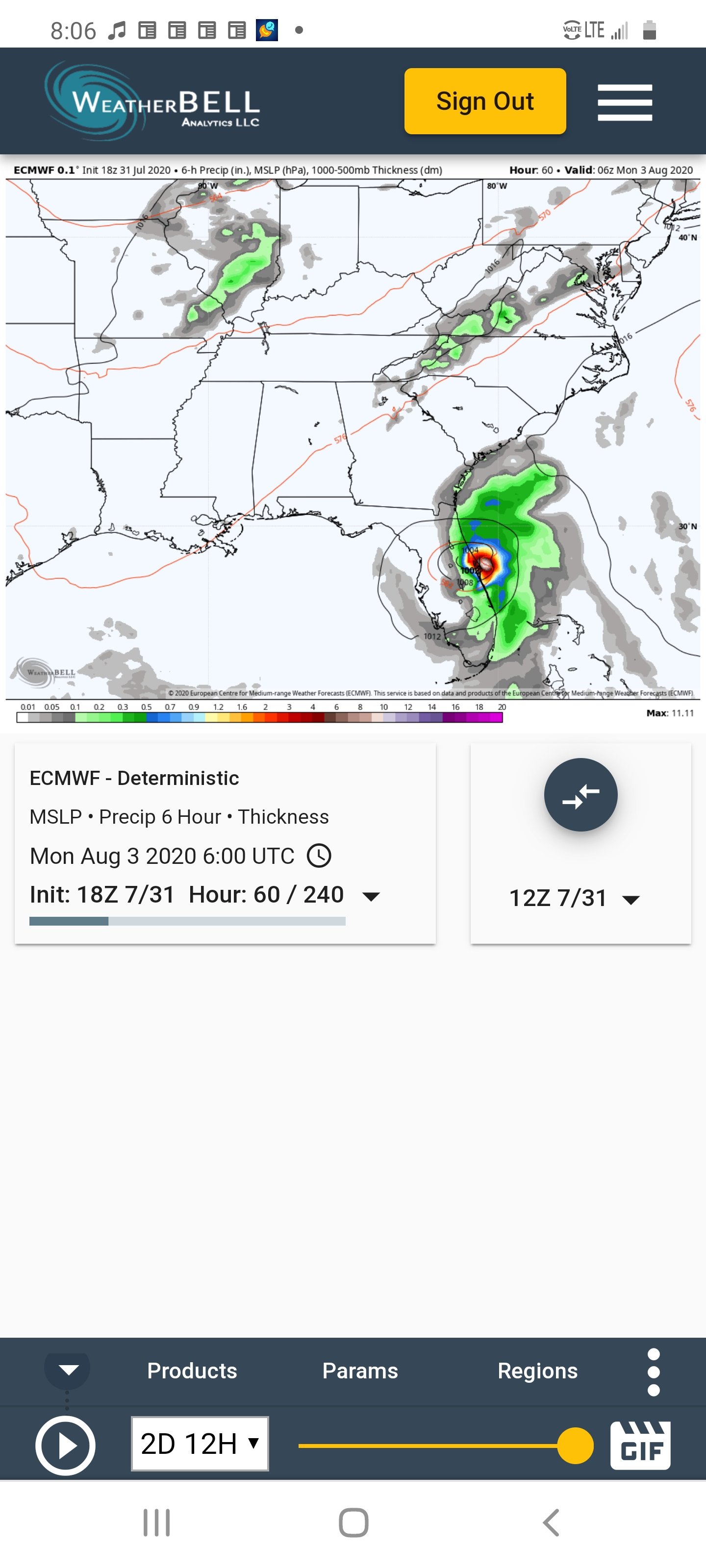Play the forecast animation
This screenshot has width=706, height=1568.
click(x=65, y=1445)
